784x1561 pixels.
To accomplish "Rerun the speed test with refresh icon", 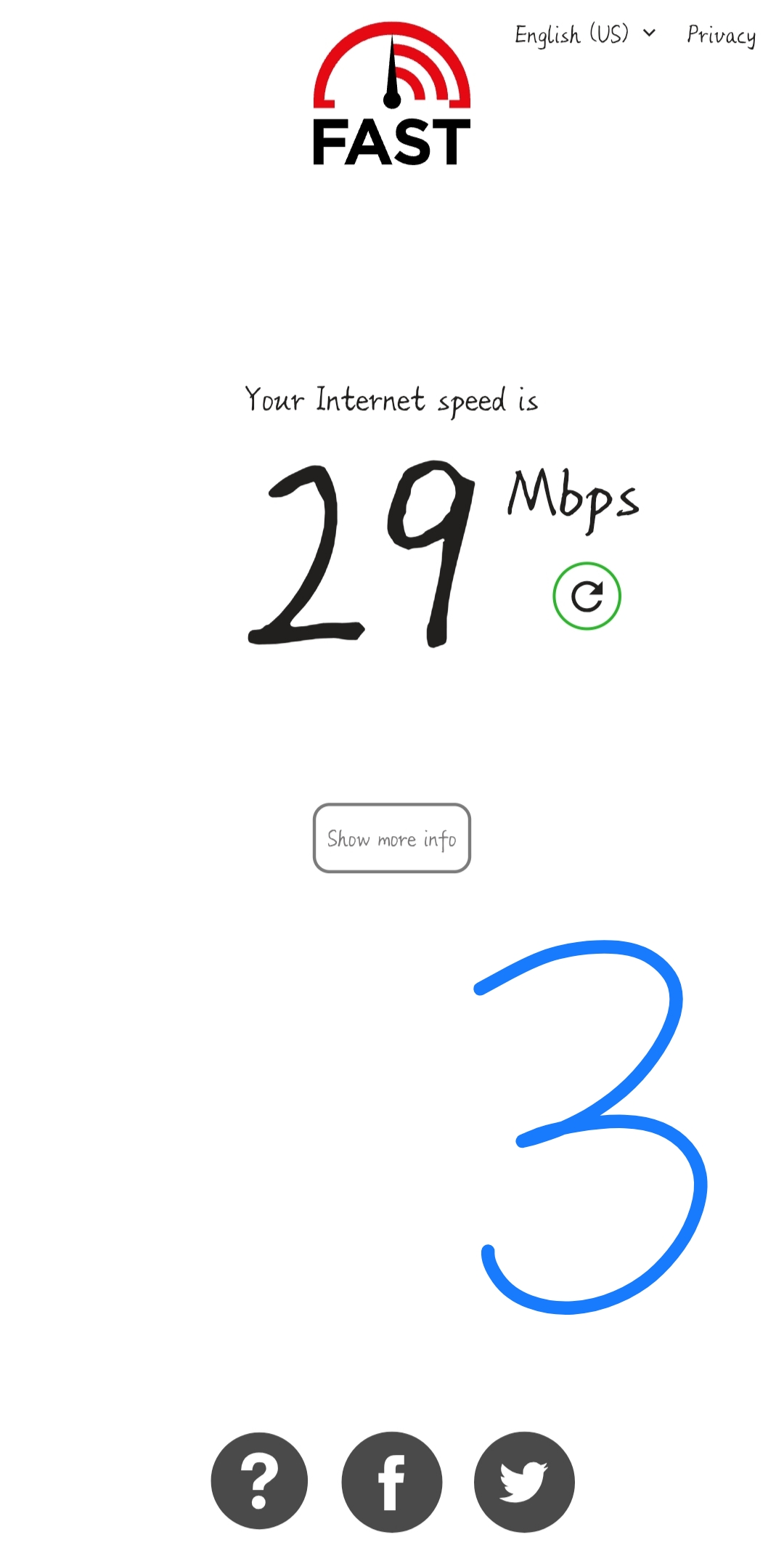I will (587, 596).
